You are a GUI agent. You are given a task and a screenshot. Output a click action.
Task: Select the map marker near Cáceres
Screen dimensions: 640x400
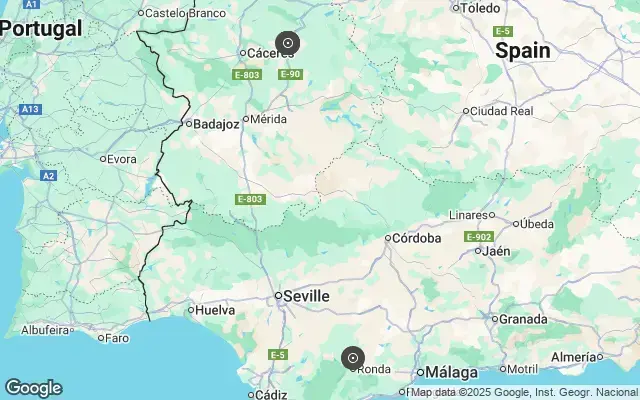point(288,43)
